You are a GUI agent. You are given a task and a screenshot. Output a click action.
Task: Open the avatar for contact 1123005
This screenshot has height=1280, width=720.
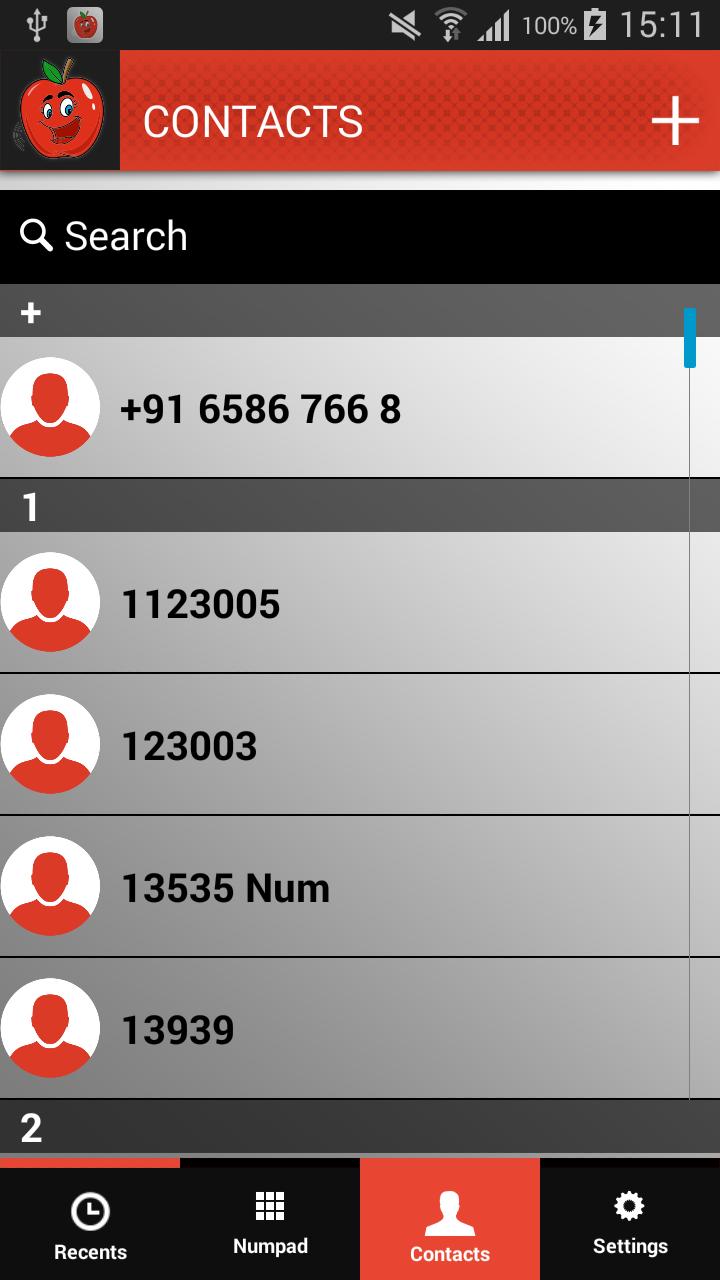pyautogui.click(x=50, y=601)
